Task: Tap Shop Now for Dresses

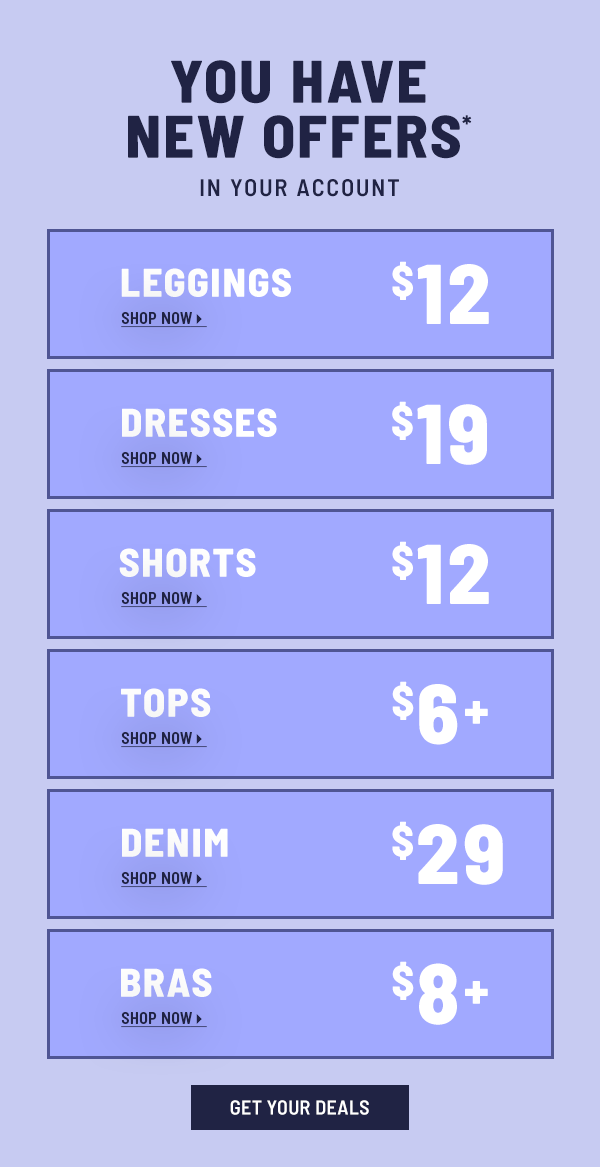Action: point(163,458)
